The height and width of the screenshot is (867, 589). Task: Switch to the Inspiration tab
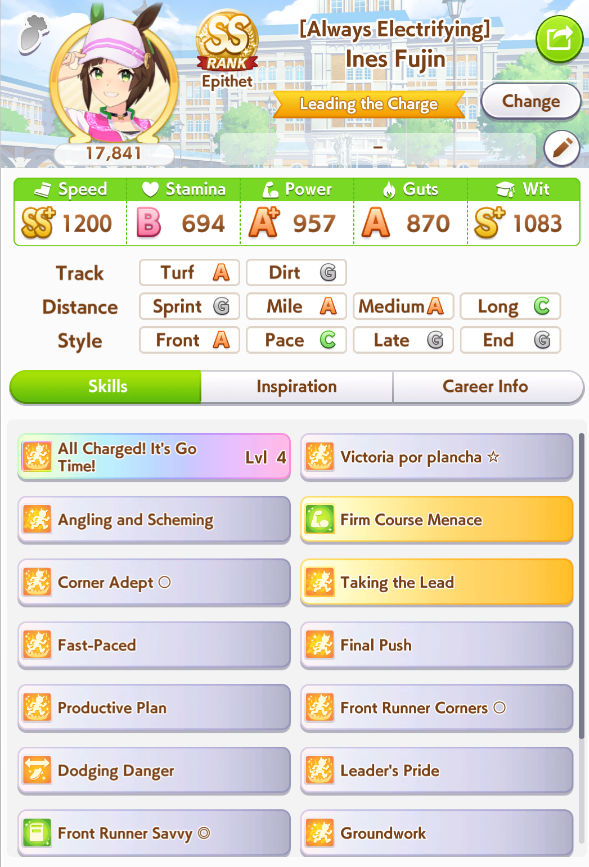(x=296, y=387)
